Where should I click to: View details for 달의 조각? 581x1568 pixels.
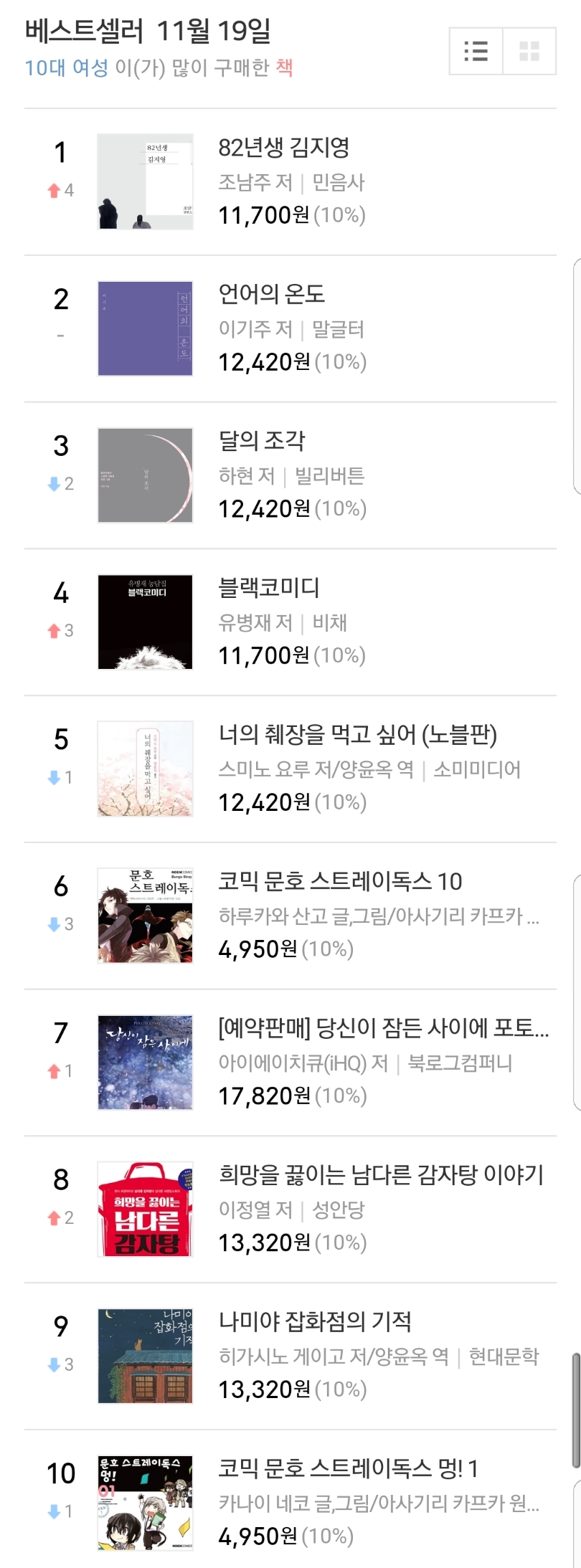[262, 441]
